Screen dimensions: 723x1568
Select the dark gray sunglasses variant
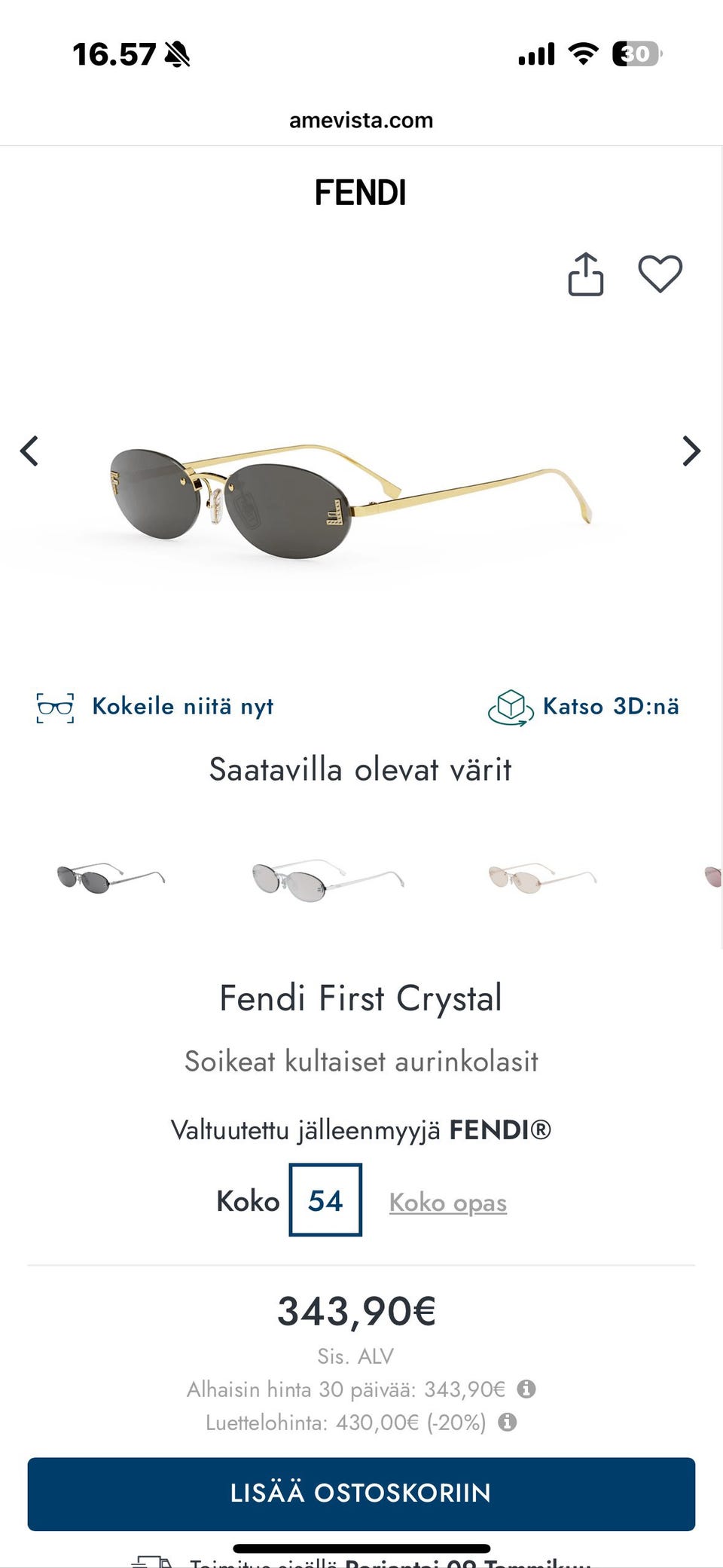click(111, 878)
